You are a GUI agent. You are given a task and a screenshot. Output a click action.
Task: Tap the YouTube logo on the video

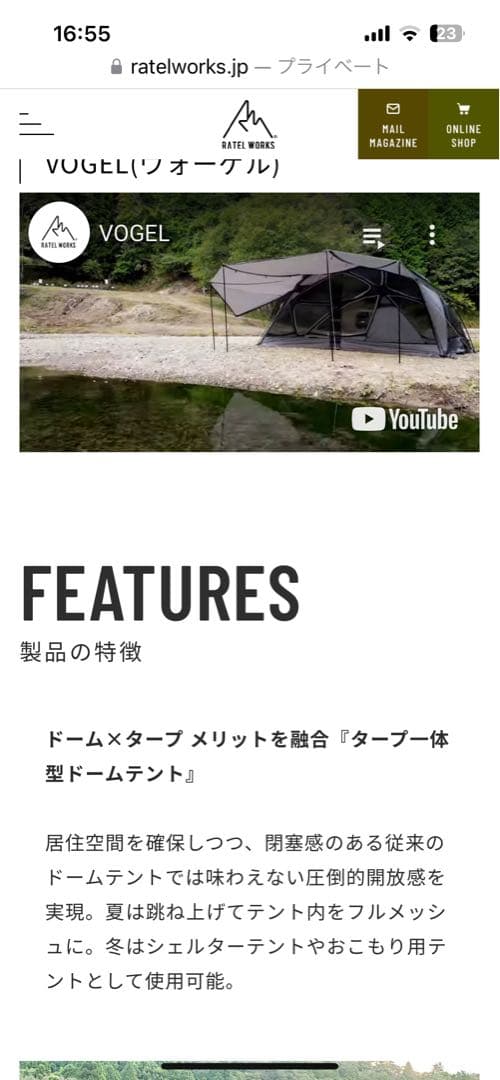tap(405, 419)
